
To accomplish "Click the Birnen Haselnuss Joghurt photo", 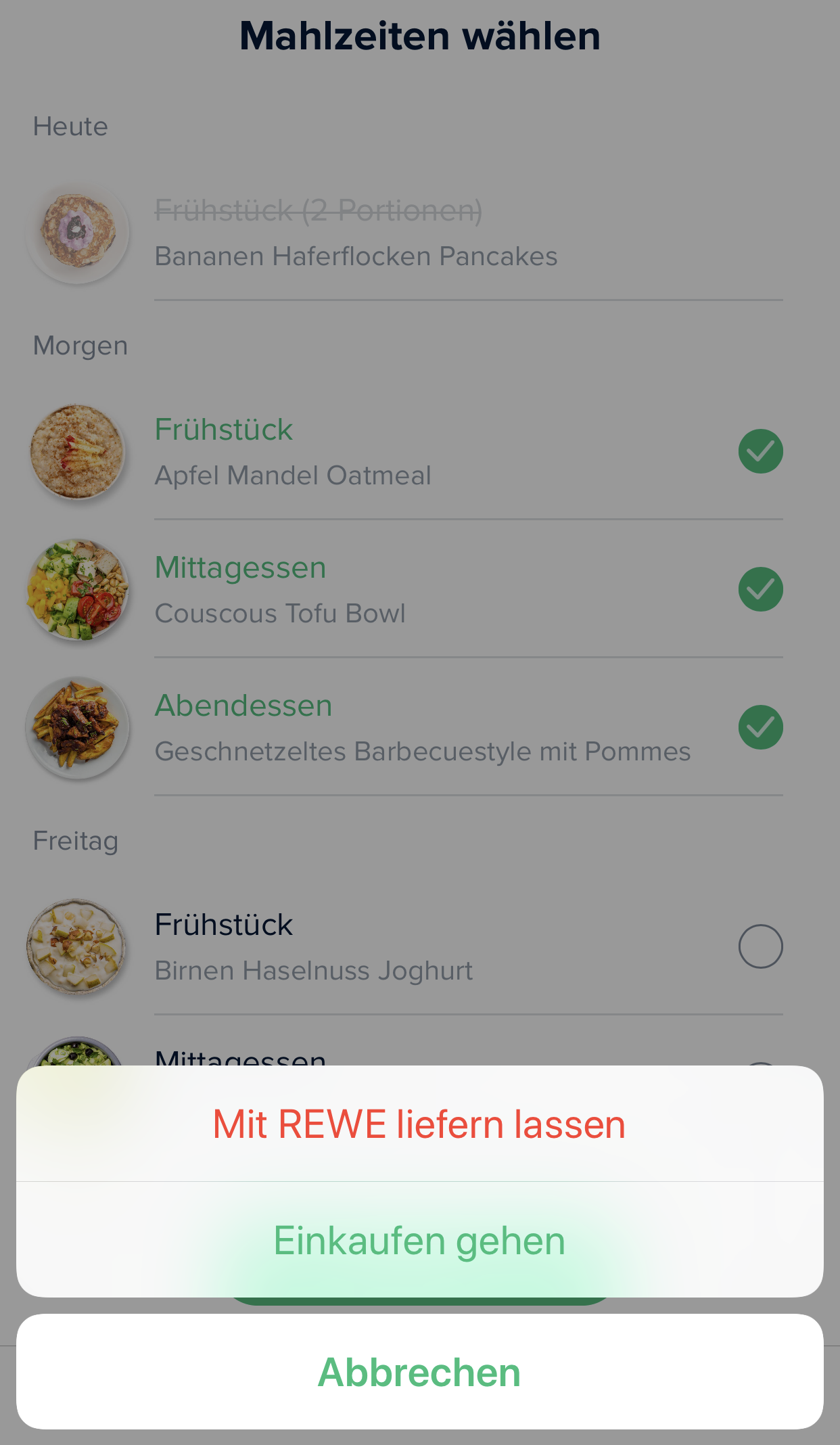I will (x=77, y=946).
